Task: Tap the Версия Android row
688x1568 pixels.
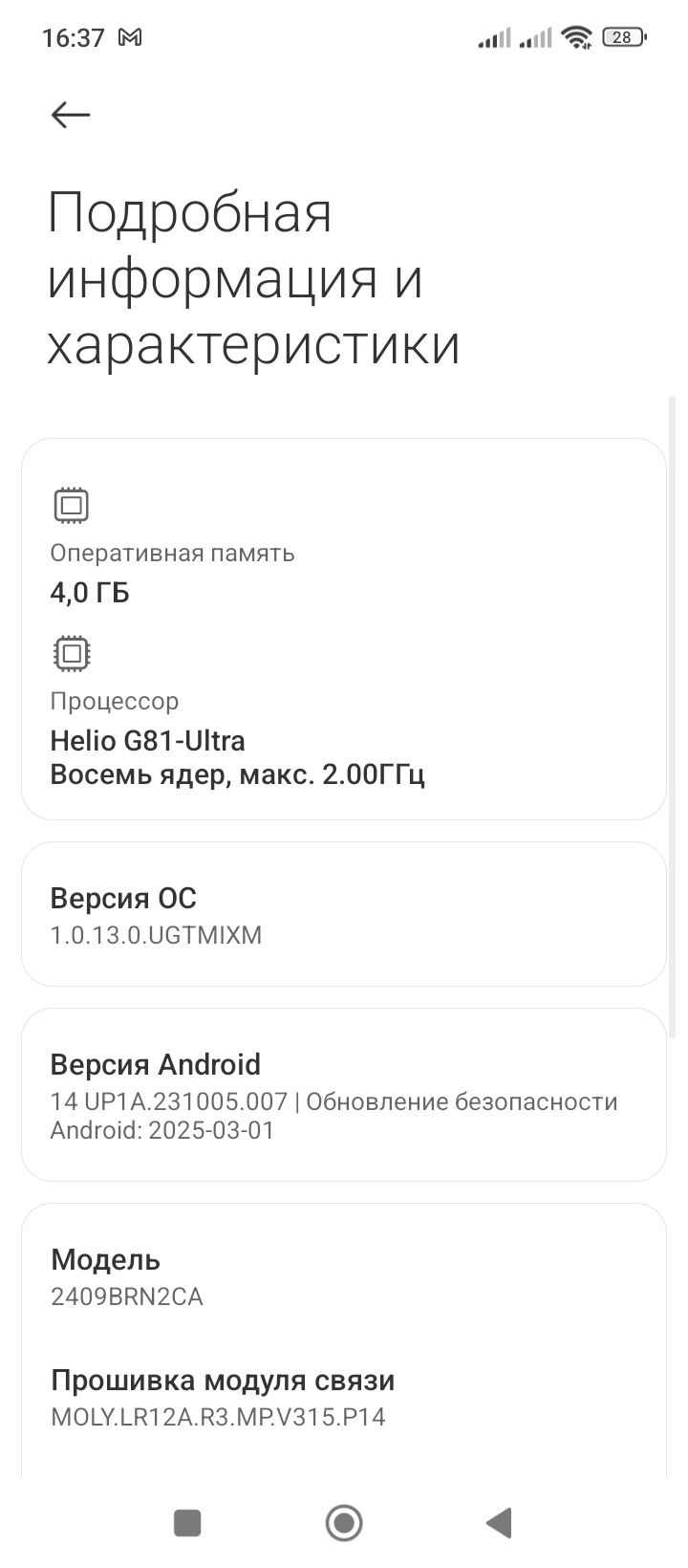Action: tap(344, 1095)
